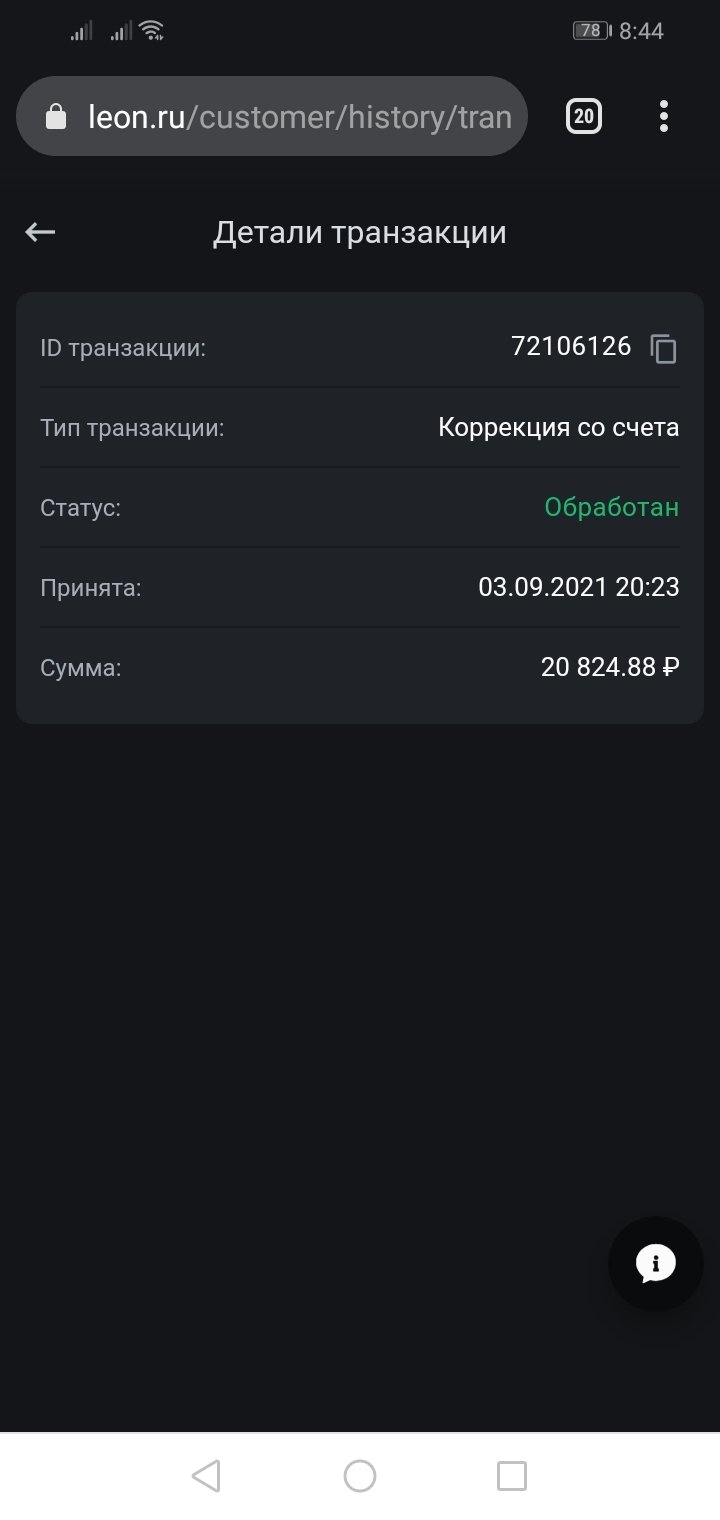720x1520 pixels.
Task: Tap the system home button
Action: [x=360, y=1476]
